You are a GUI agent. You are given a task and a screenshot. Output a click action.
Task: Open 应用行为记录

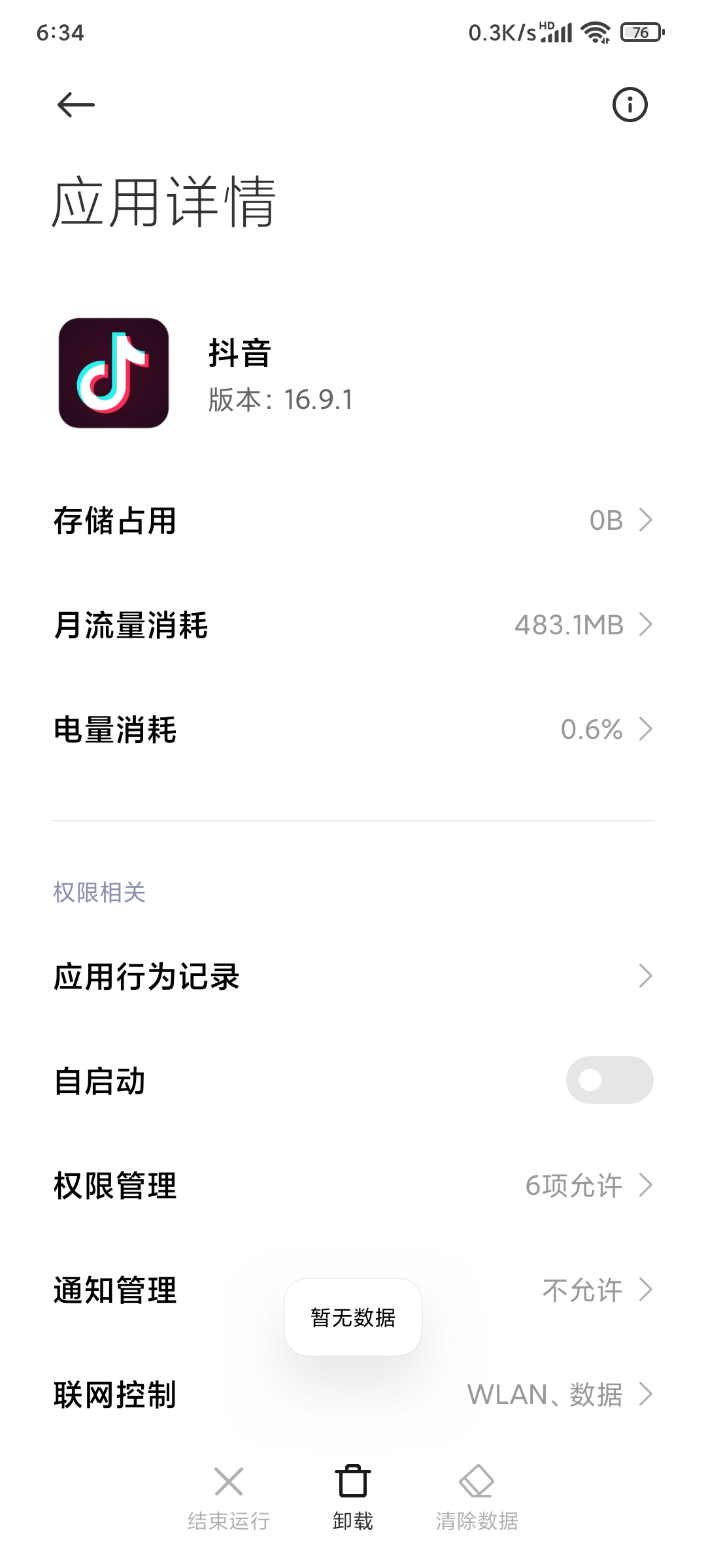tap(353, 976)
